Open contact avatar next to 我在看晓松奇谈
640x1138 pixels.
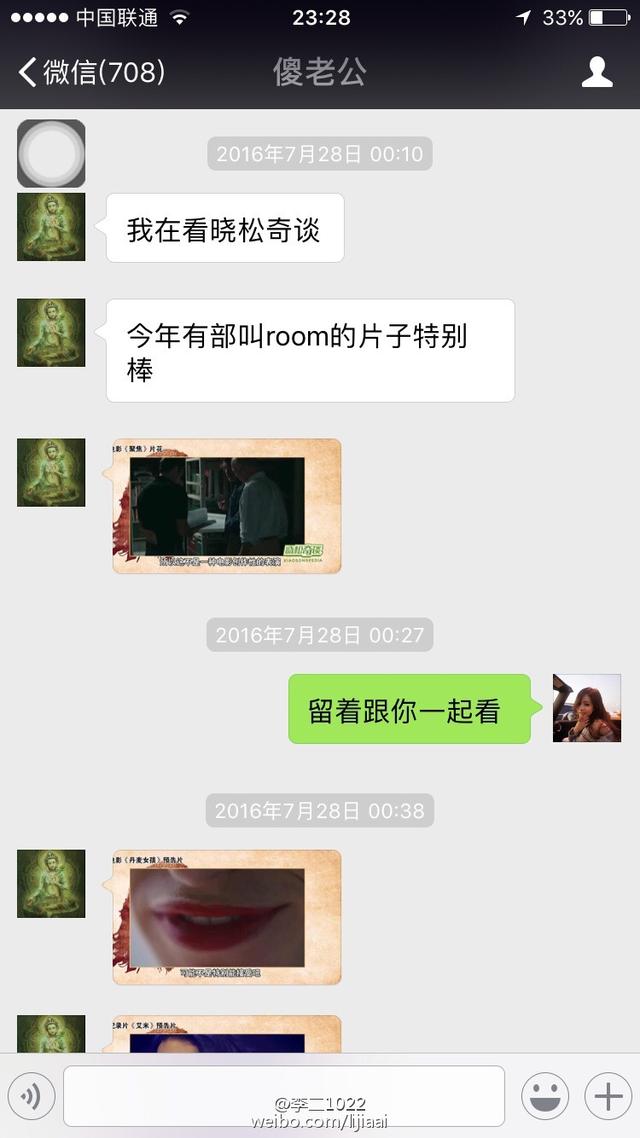pos(51,227)
